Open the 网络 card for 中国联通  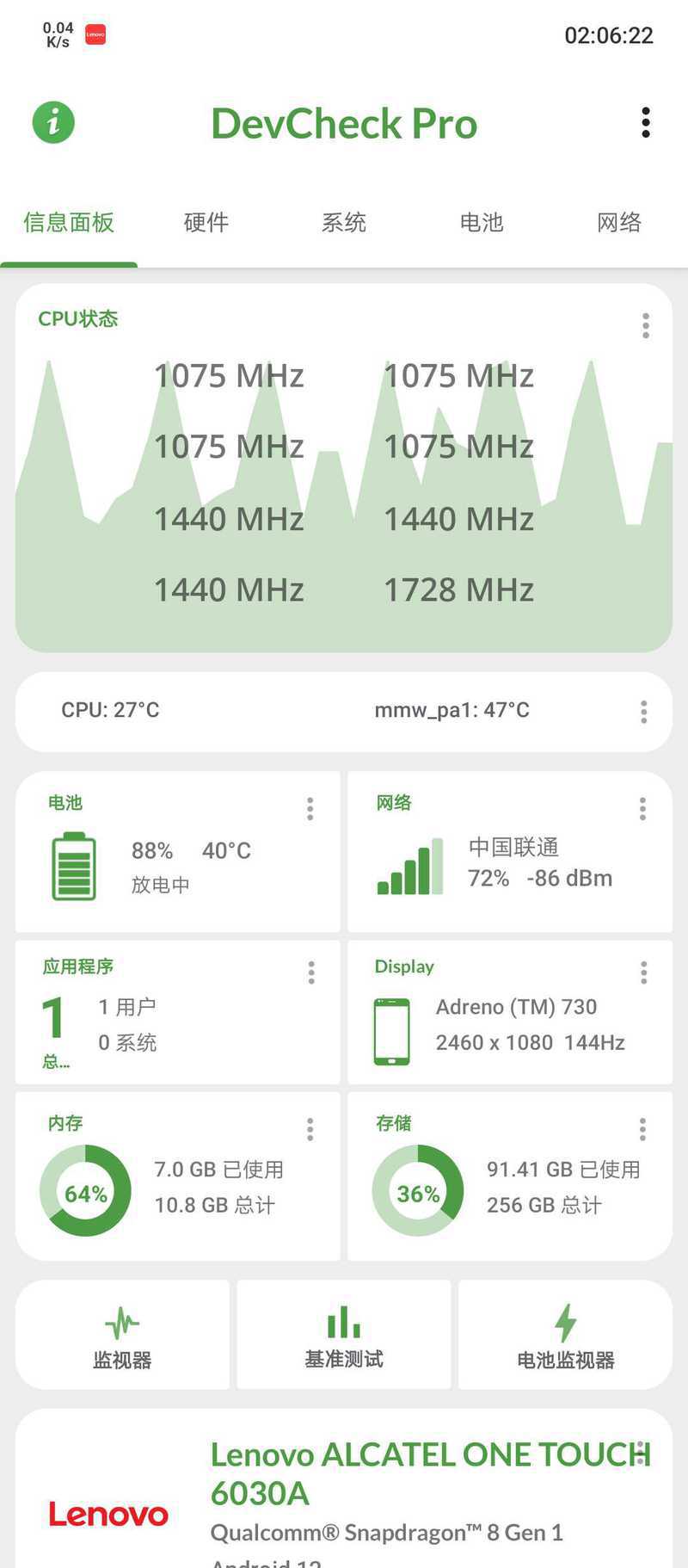click(510, 851)
